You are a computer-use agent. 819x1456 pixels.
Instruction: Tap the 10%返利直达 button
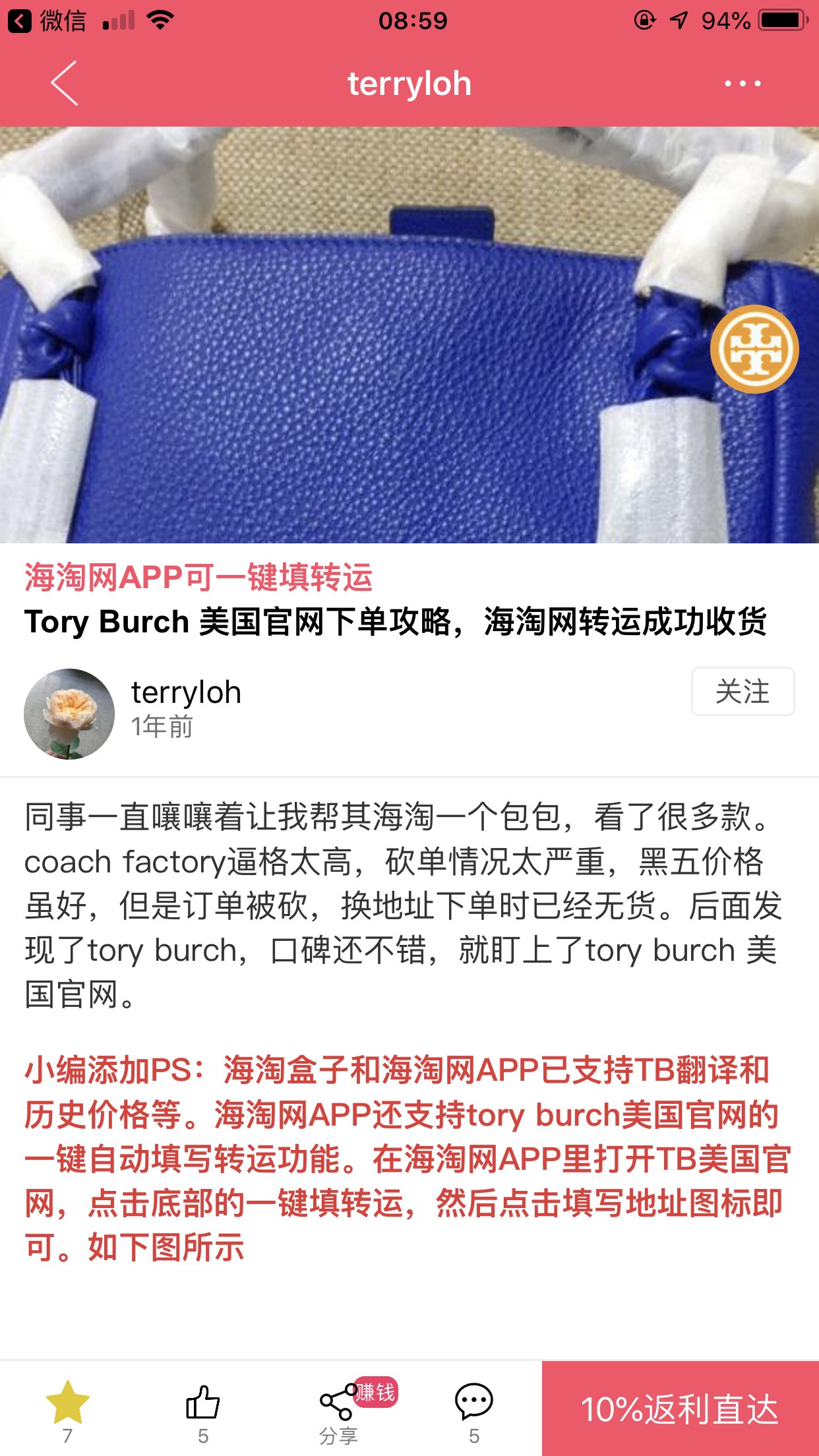pyautogui.click(x=680, y=1409)
